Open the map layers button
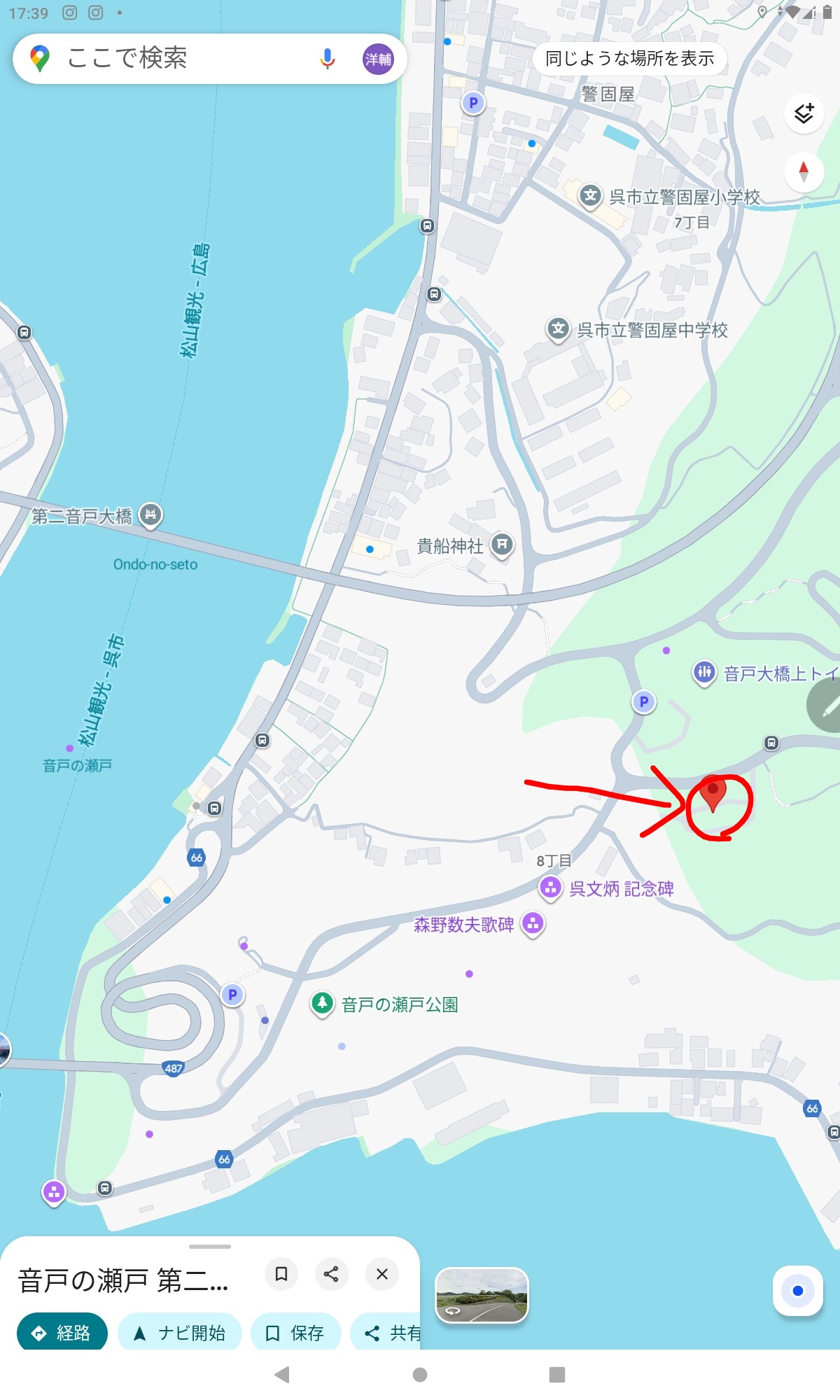Screen dimensions: 840x1400 [804, 113]
